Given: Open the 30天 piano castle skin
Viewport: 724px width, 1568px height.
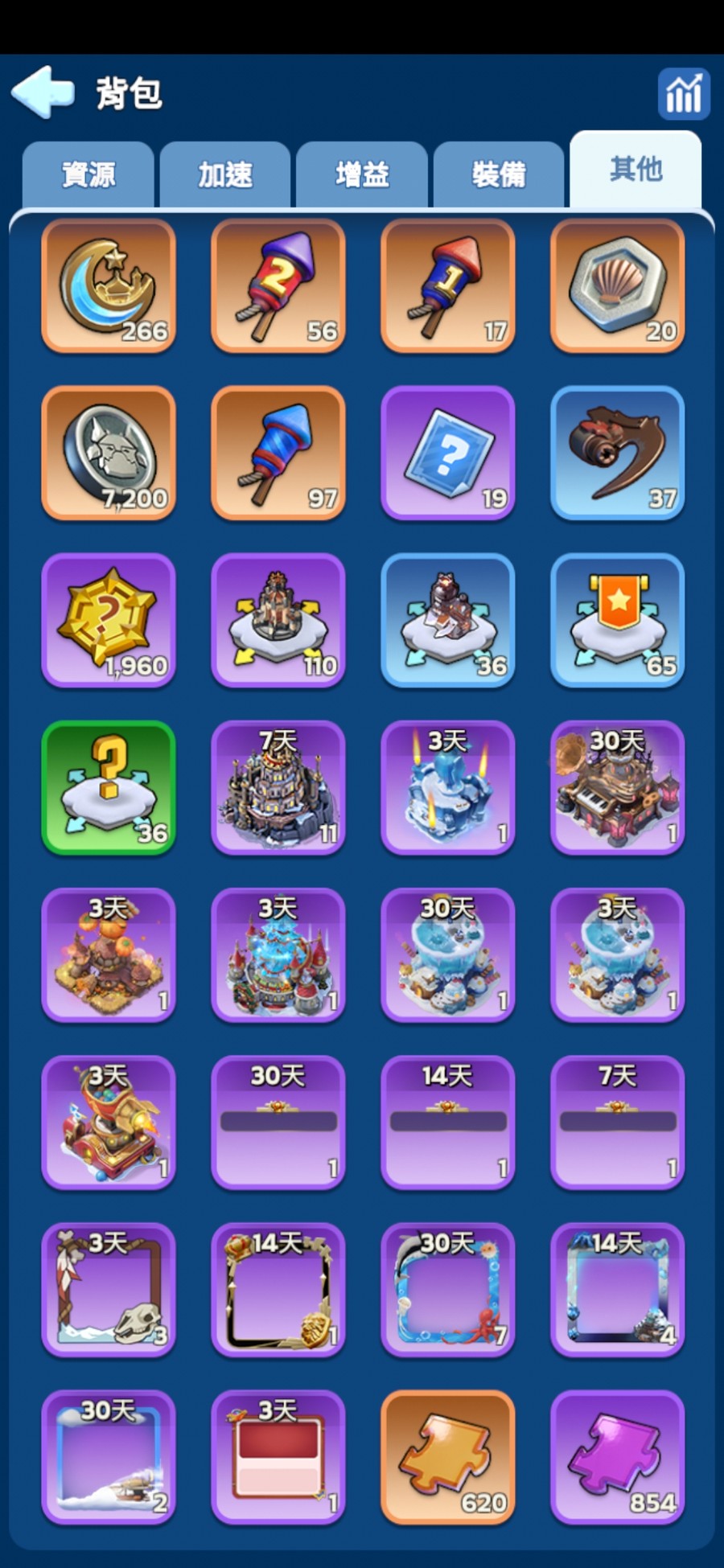Looking at the screenshot, I should click(617, 788).
